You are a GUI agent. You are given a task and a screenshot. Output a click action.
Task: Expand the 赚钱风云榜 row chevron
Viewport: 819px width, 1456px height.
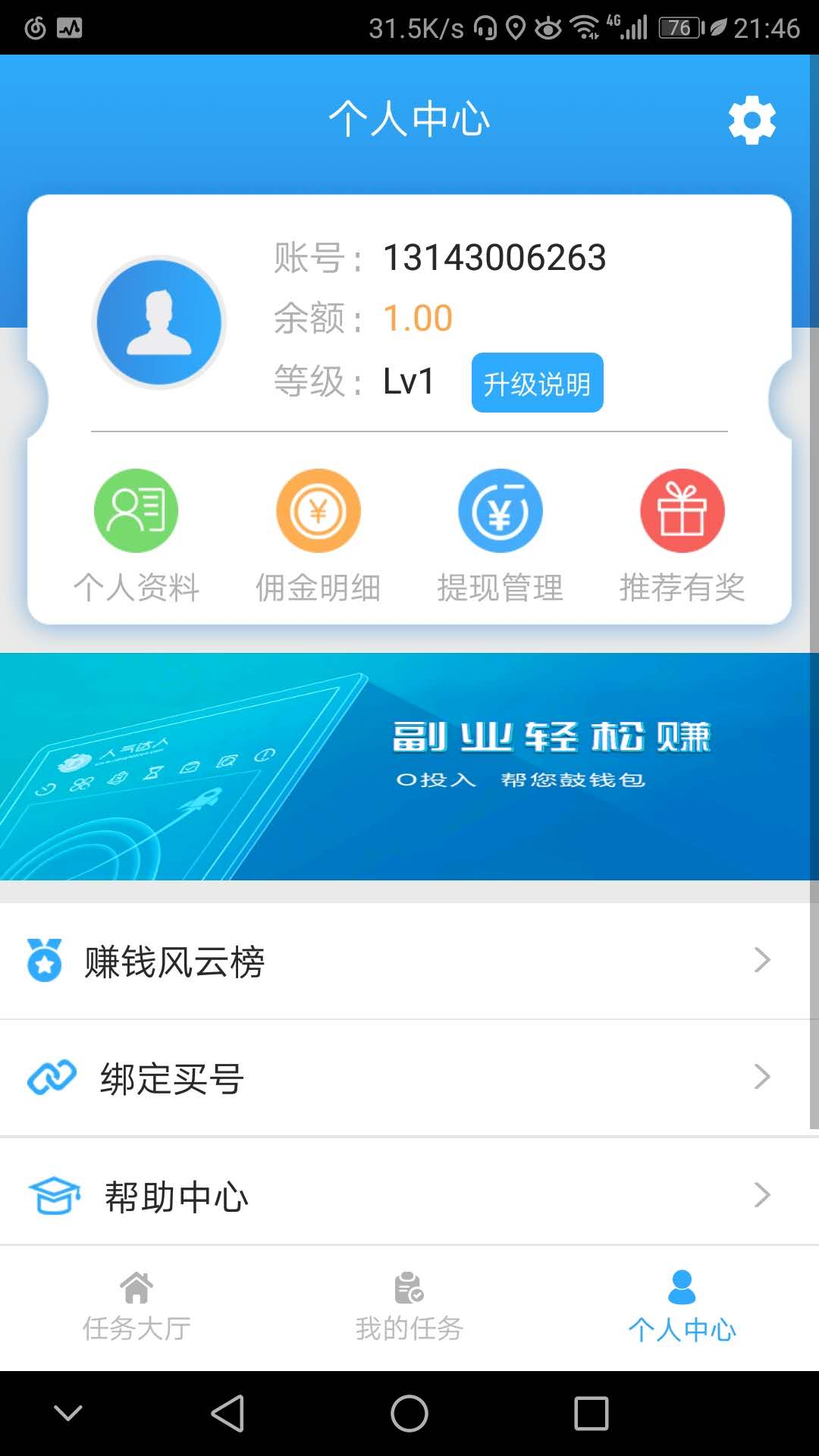(762, 961)
